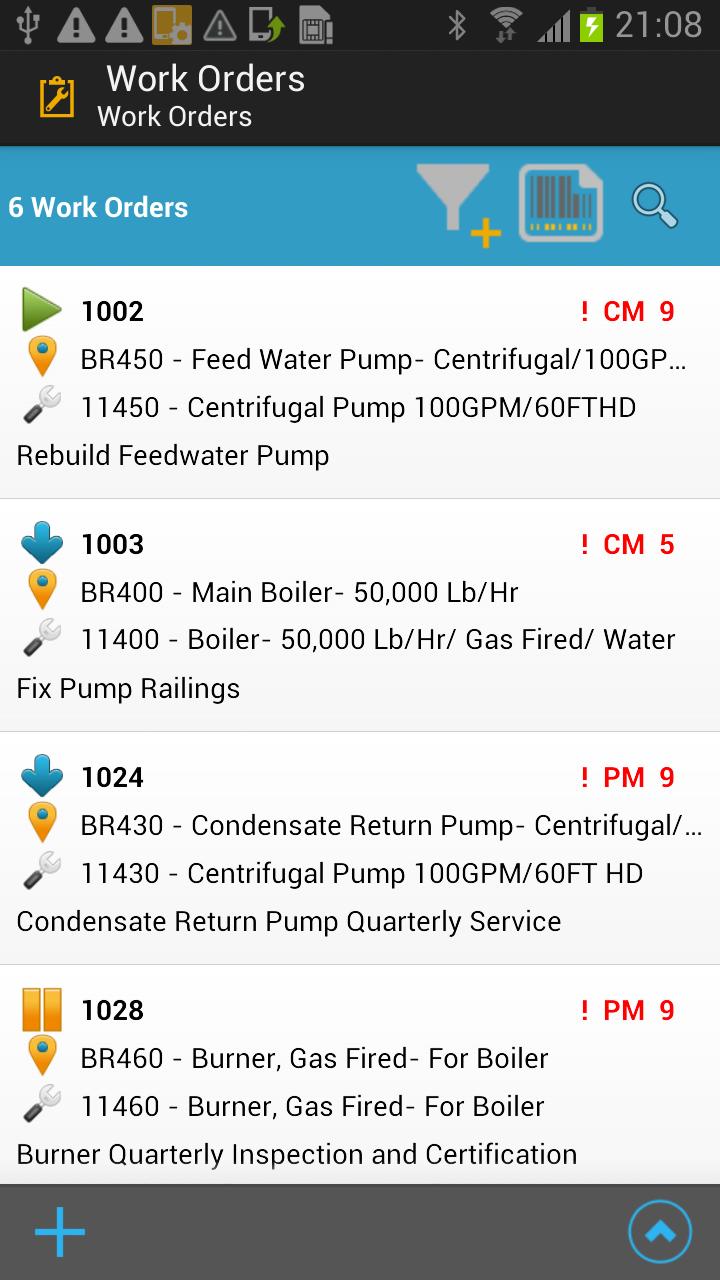
Task: Tap the up arrow circle button
Action: click(x=660, y=1232)
